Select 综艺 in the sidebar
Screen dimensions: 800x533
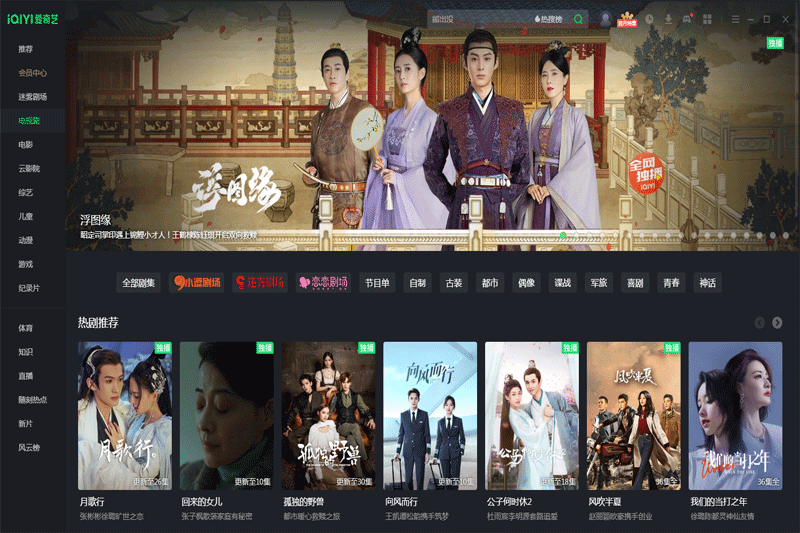point(25,192)
